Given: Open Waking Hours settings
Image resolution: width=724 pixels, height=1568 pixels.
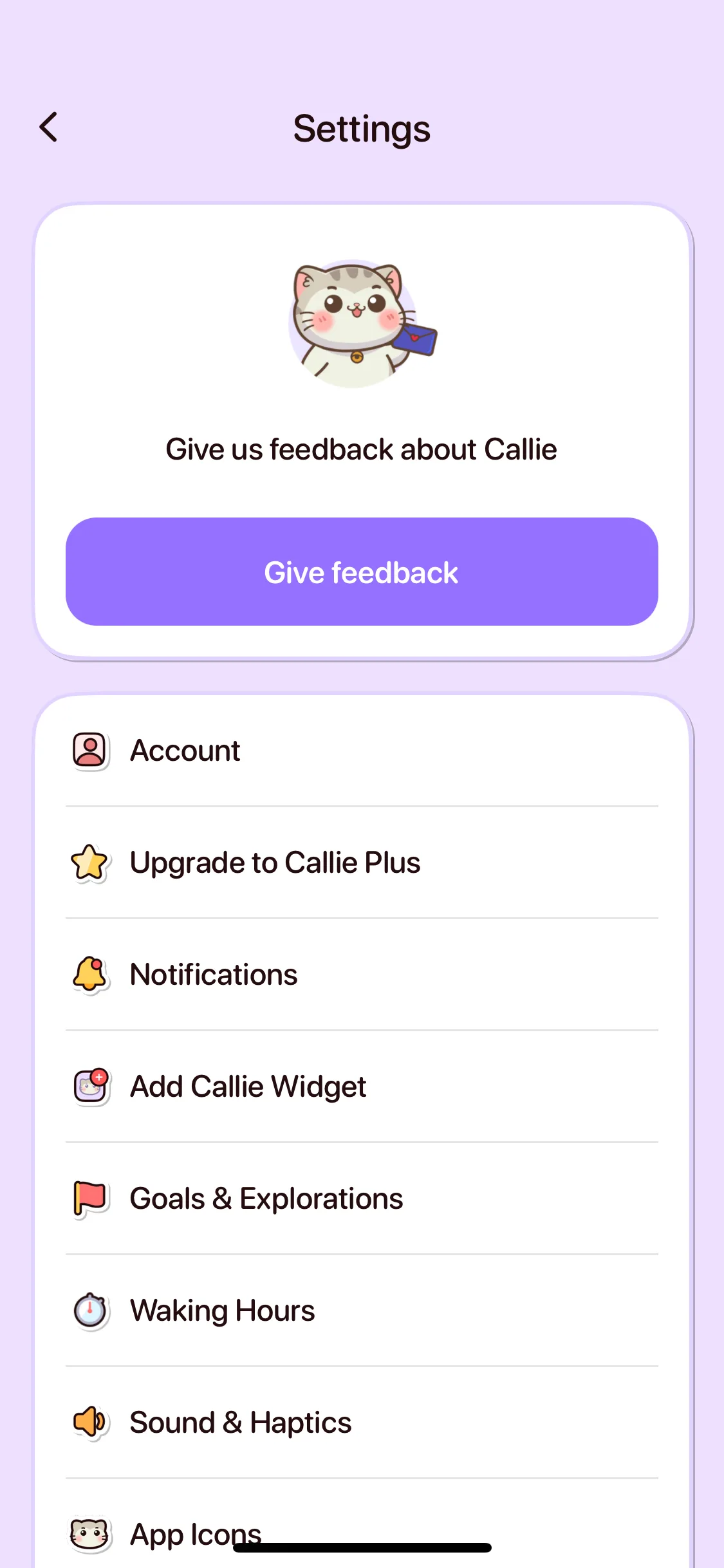Looking at the screenshot, I should click(x=362, y=1311).
